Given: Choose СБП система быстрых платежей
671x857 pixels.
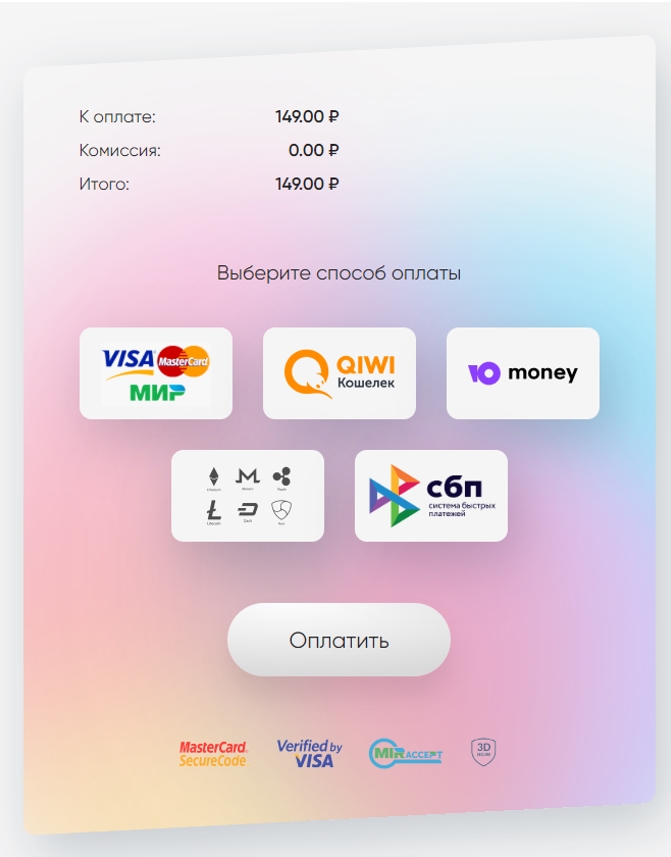Looking at the screenshot, I should 431,496.
